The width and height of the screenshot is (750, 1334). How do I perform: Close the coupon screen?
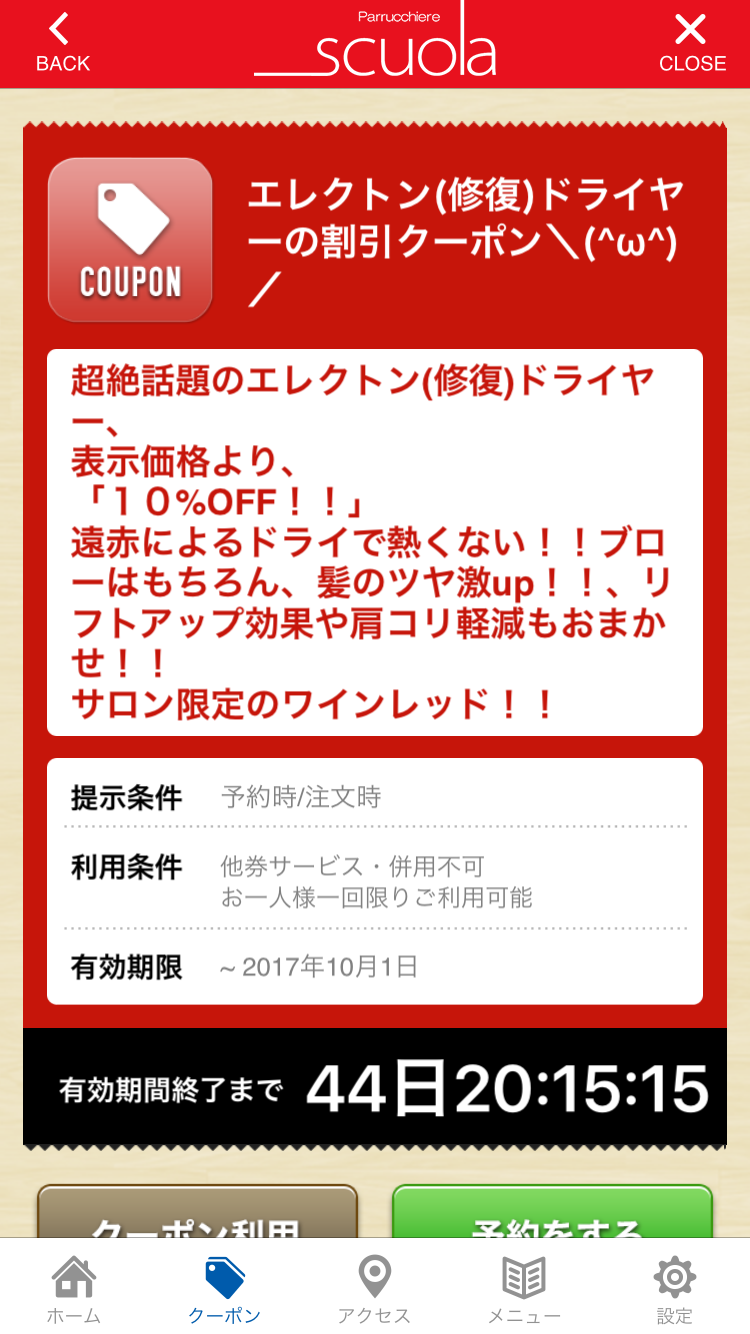click(x=692, y=44)
